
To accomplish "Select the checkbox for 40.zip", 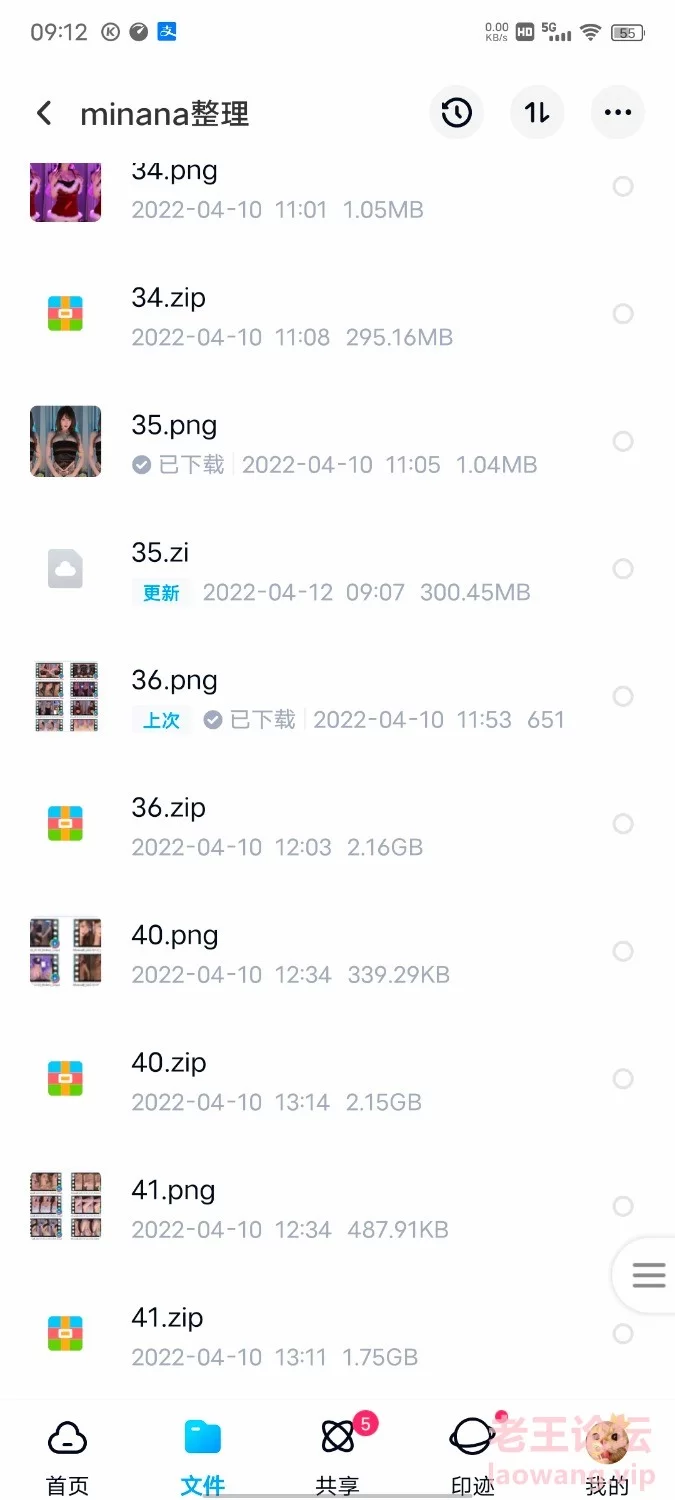I will click(623, 1079).
